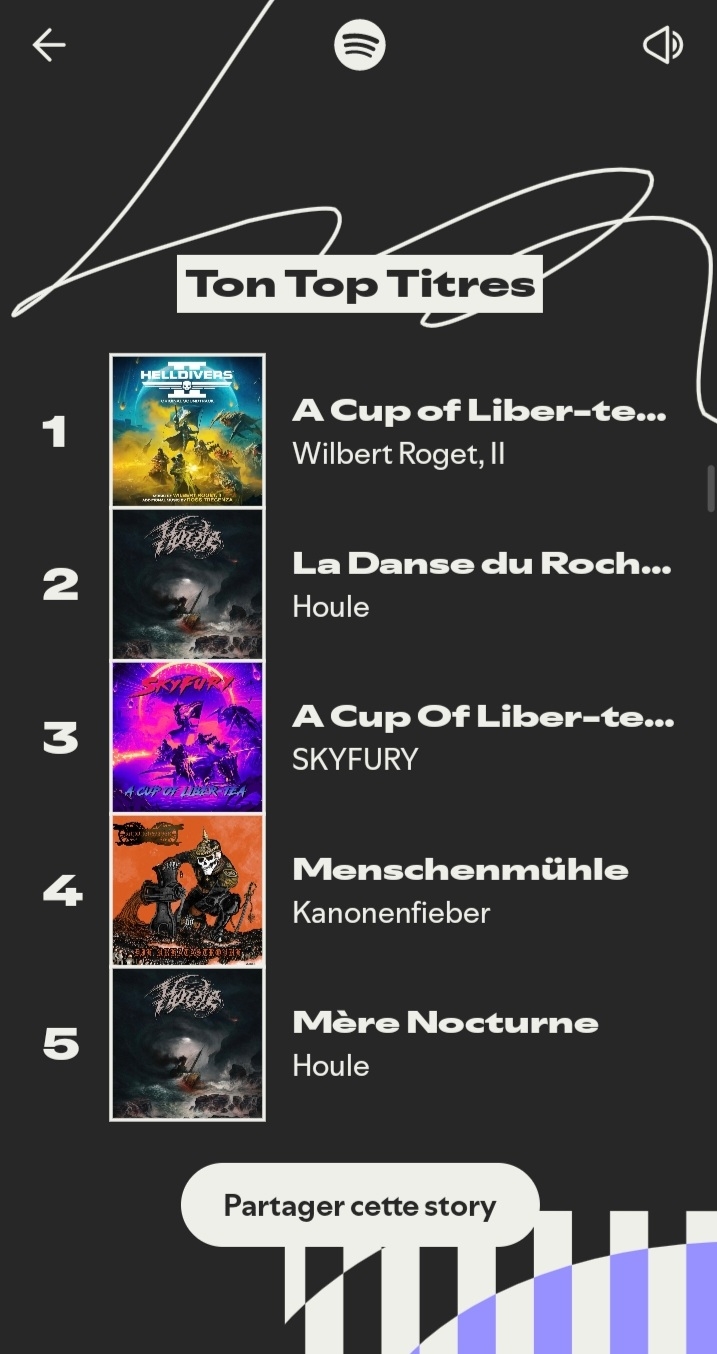Mute the story sound with the speaker icon

pos(662,45)
